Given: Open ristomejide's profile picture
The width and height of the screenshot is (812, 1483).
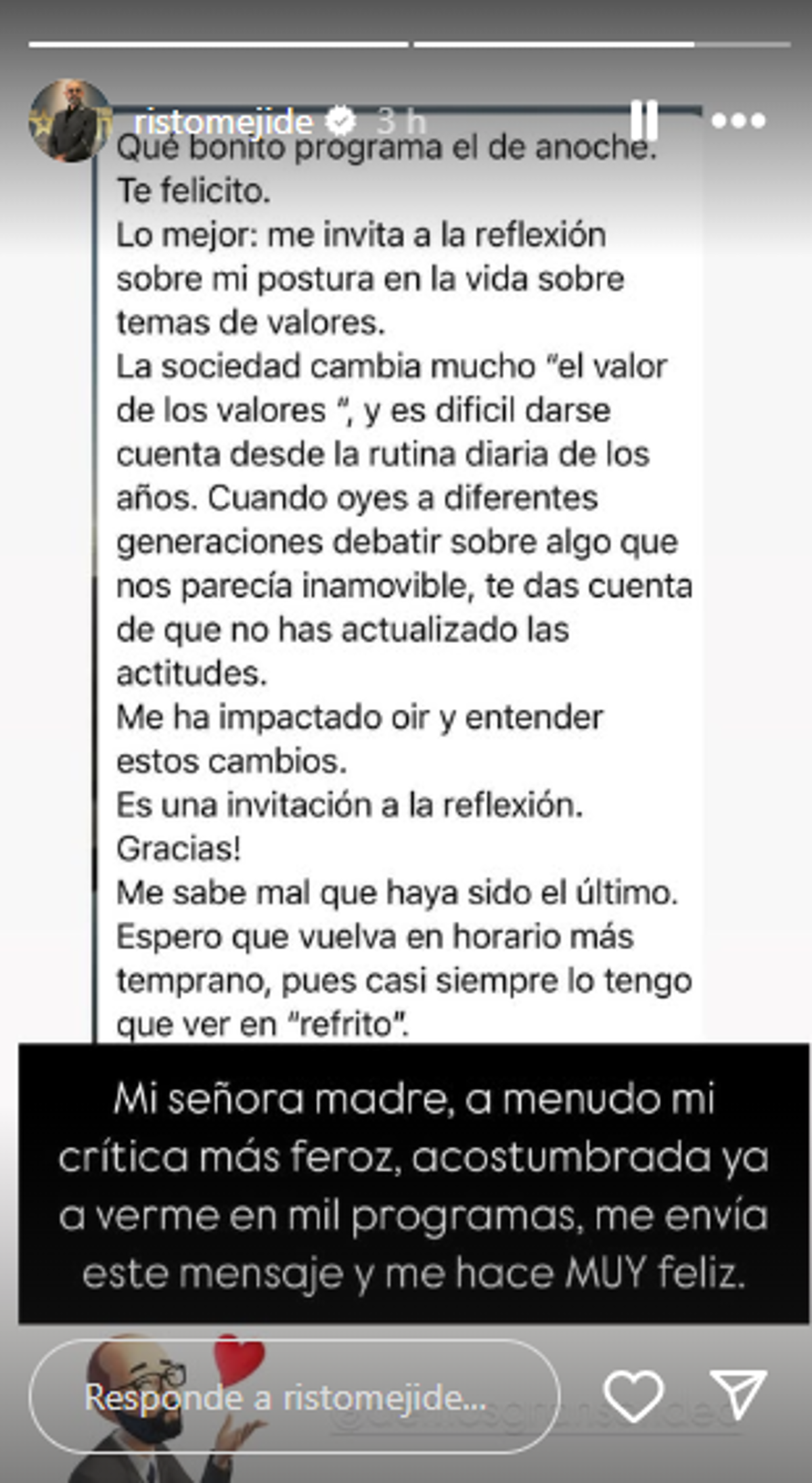Looking at the screenshot, I should click(68, 121).
